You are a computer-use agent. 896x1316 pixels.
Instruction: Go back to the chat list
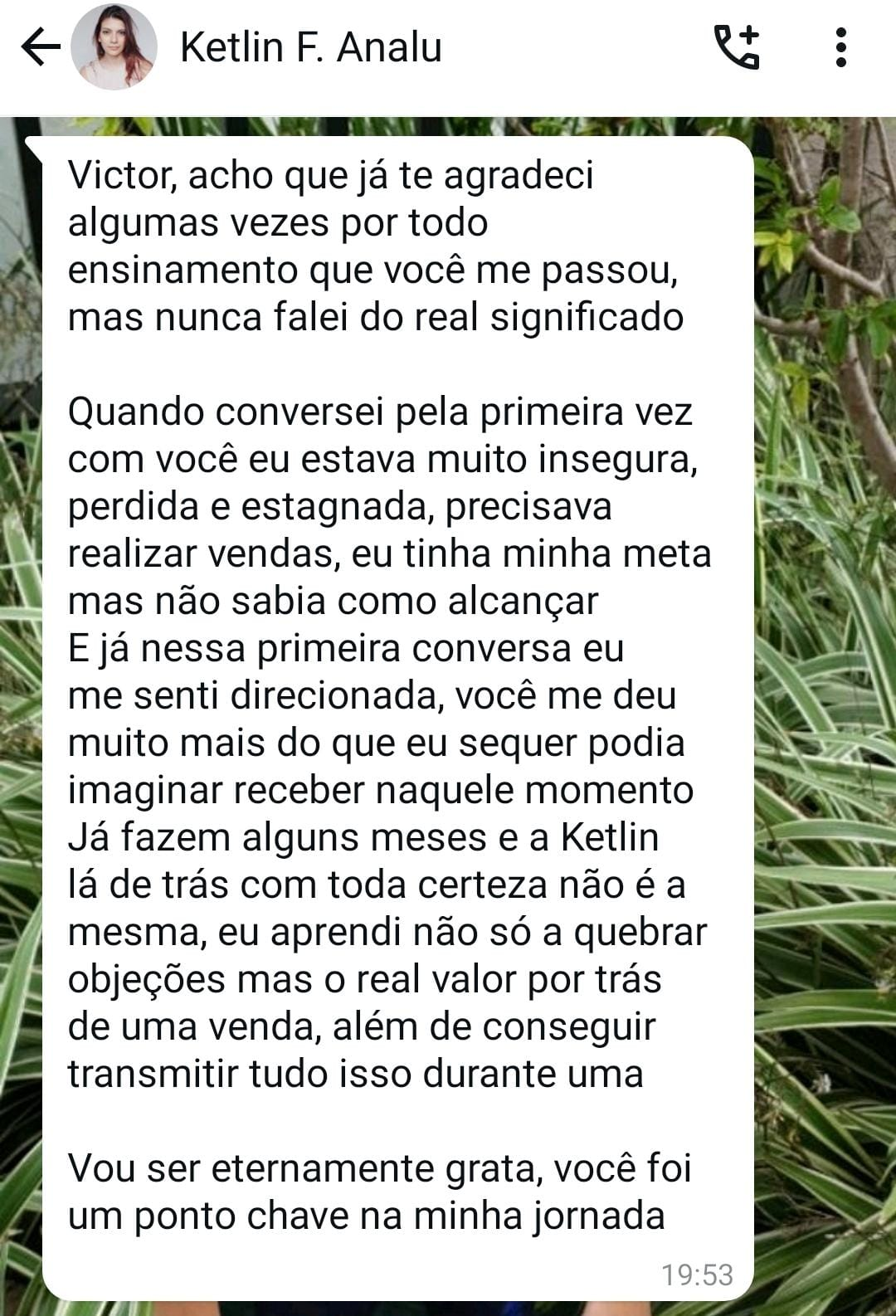40,47
